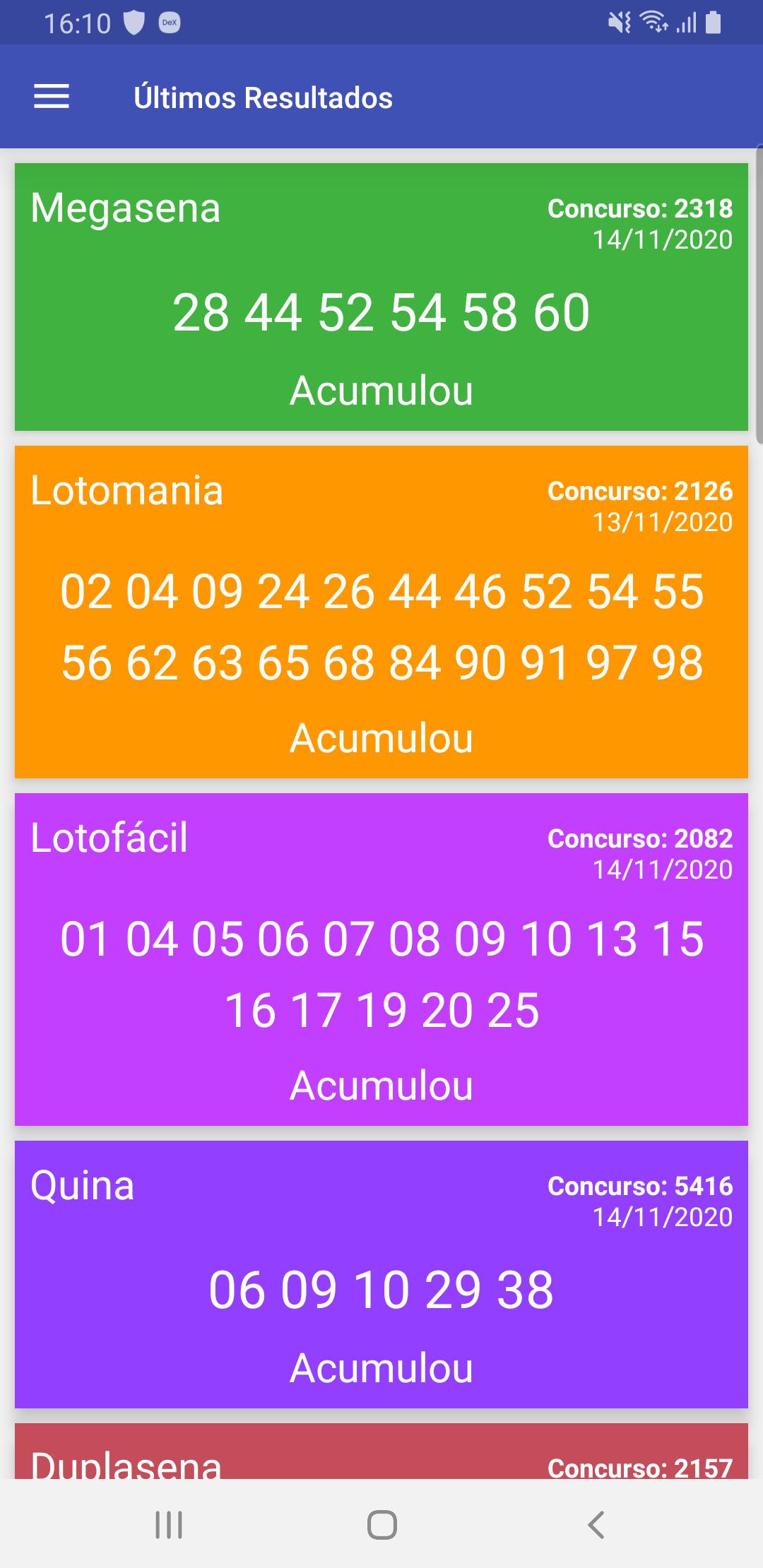The height and width of the screenshot is (1568, 763).
Task: Open the navigation drawer via hamburger icon
Action: click(x=51, y=96)
